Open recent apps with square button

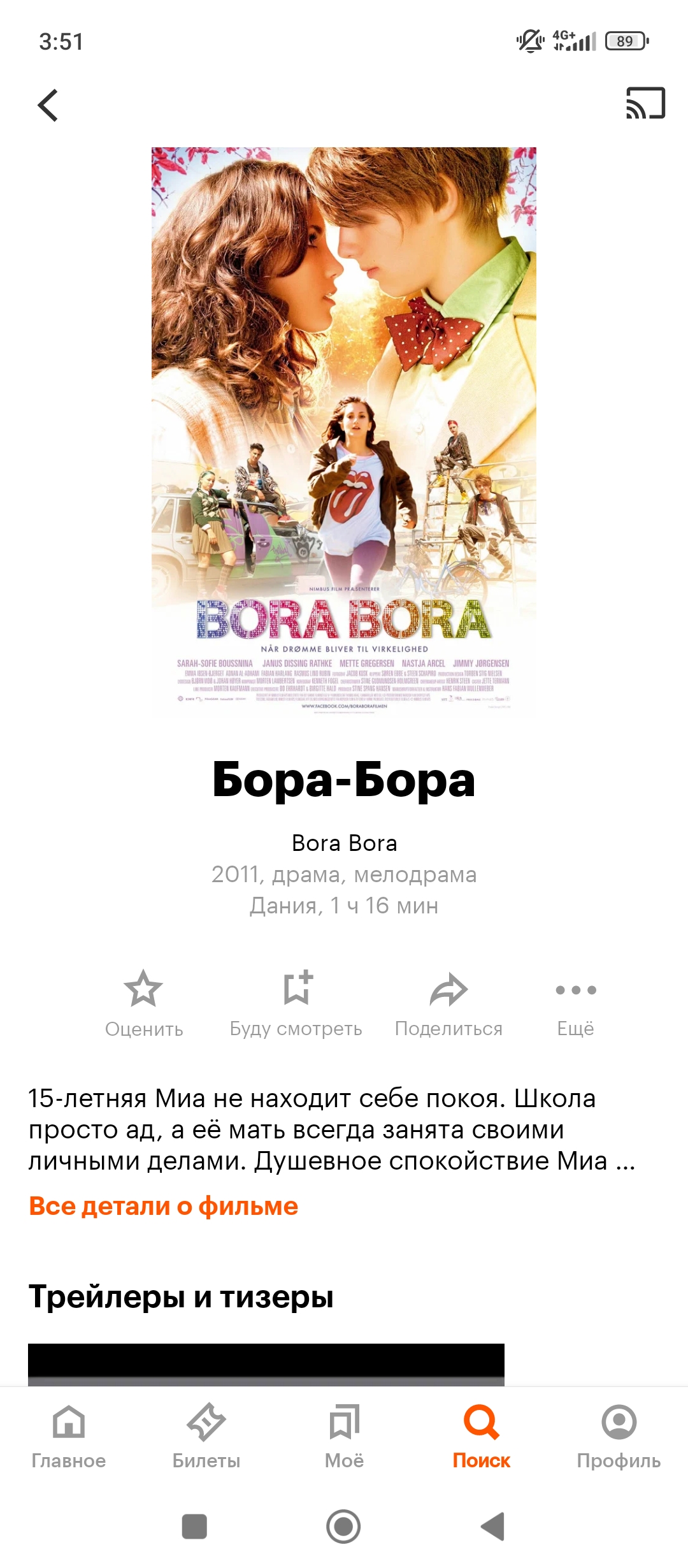click(x=194, y=1527)
